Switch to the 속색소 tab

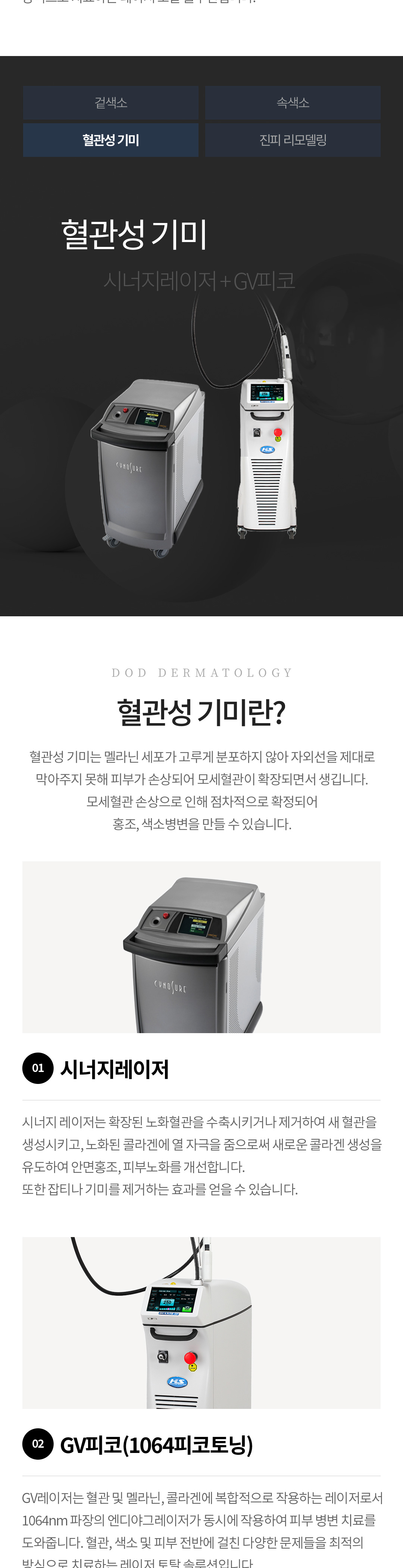click(x=293, y=102)
